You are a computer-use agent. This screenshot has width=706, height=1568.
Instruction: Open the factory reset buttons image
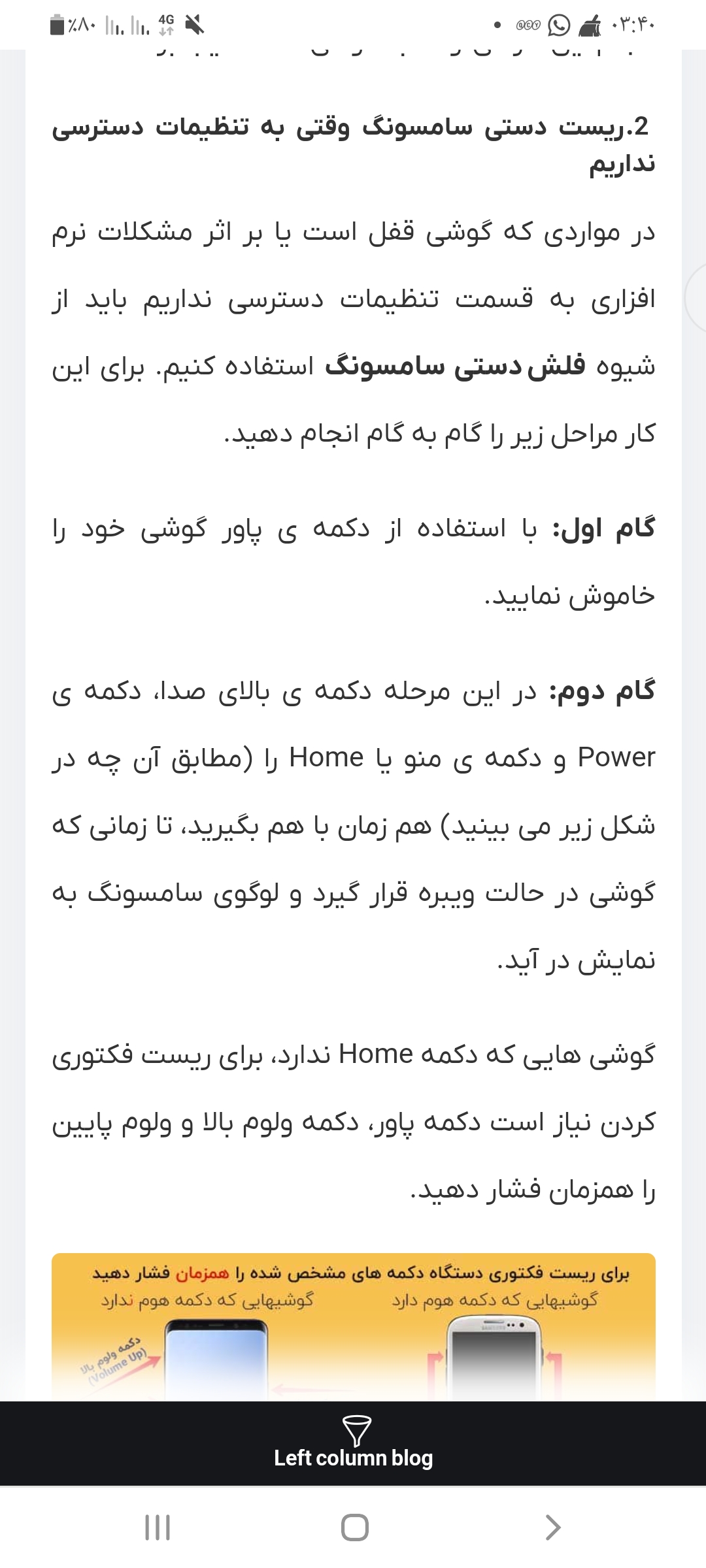tap(353, 1326)
